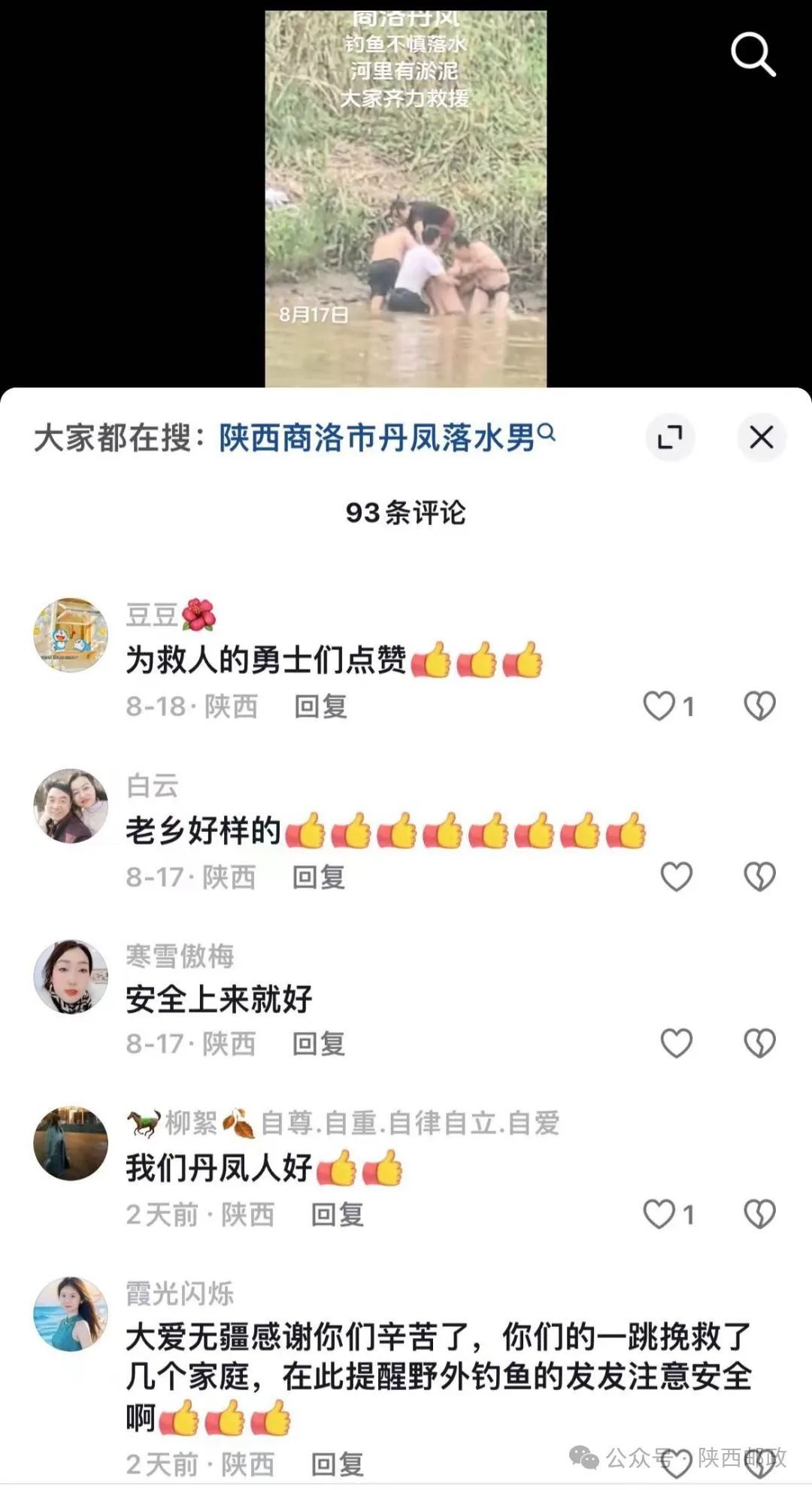Dislike 寒雪傲梅's comment
This screenshot has height=1490, width=812.
tap(759, 1044)
